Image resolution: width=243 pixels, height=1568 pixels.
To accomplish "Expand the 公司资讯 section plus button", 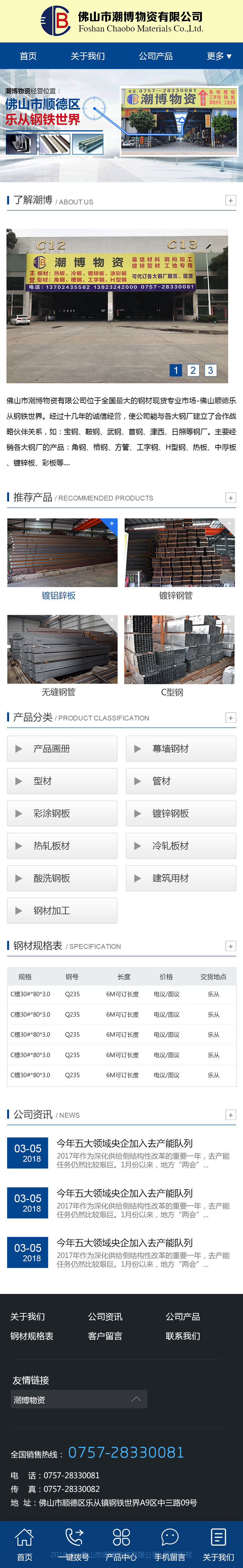I will pyautogui.click(x=230, y=1114).
